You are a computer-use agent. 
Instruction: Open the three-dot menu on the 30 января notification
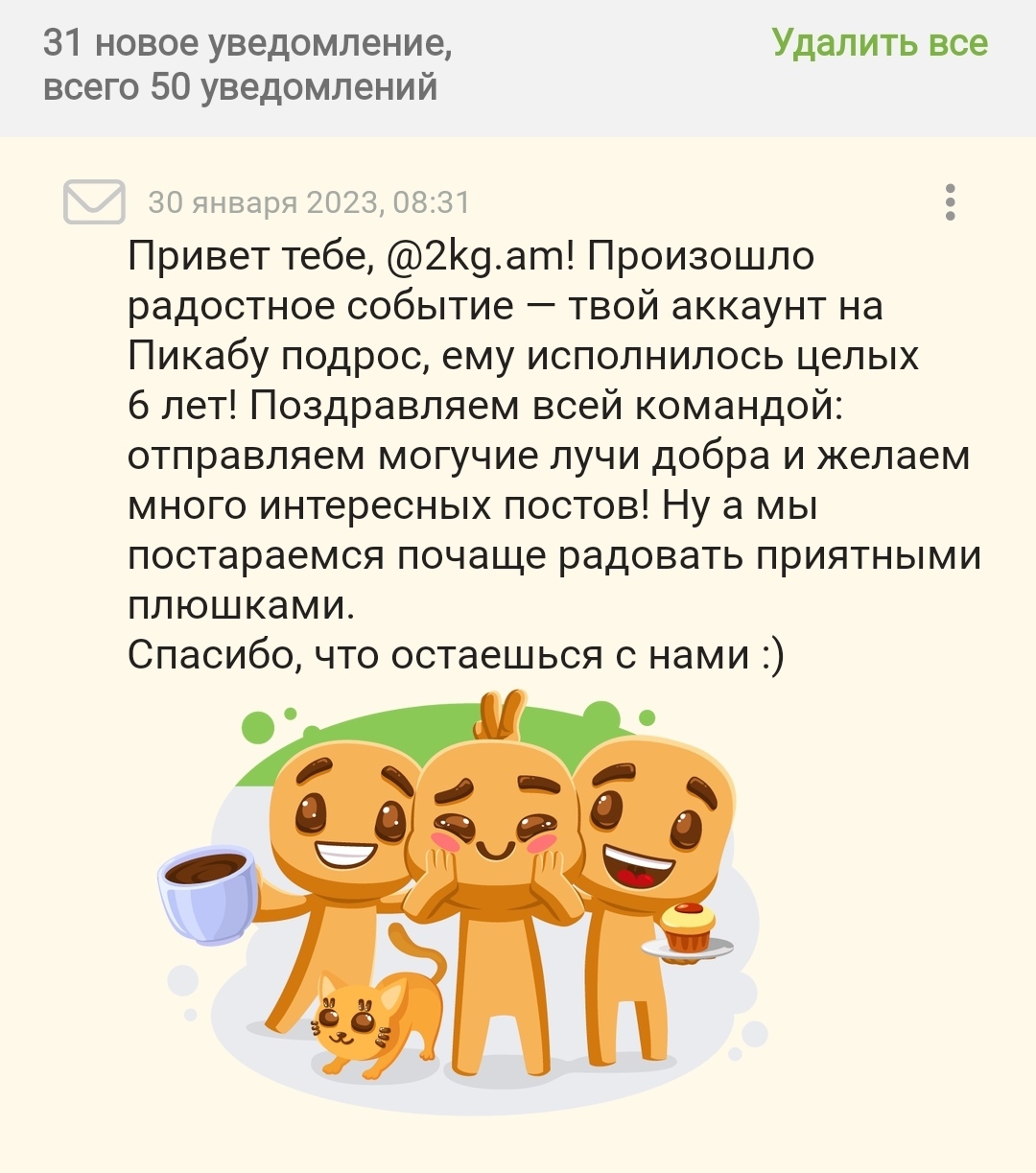click(x=950, y=202)
